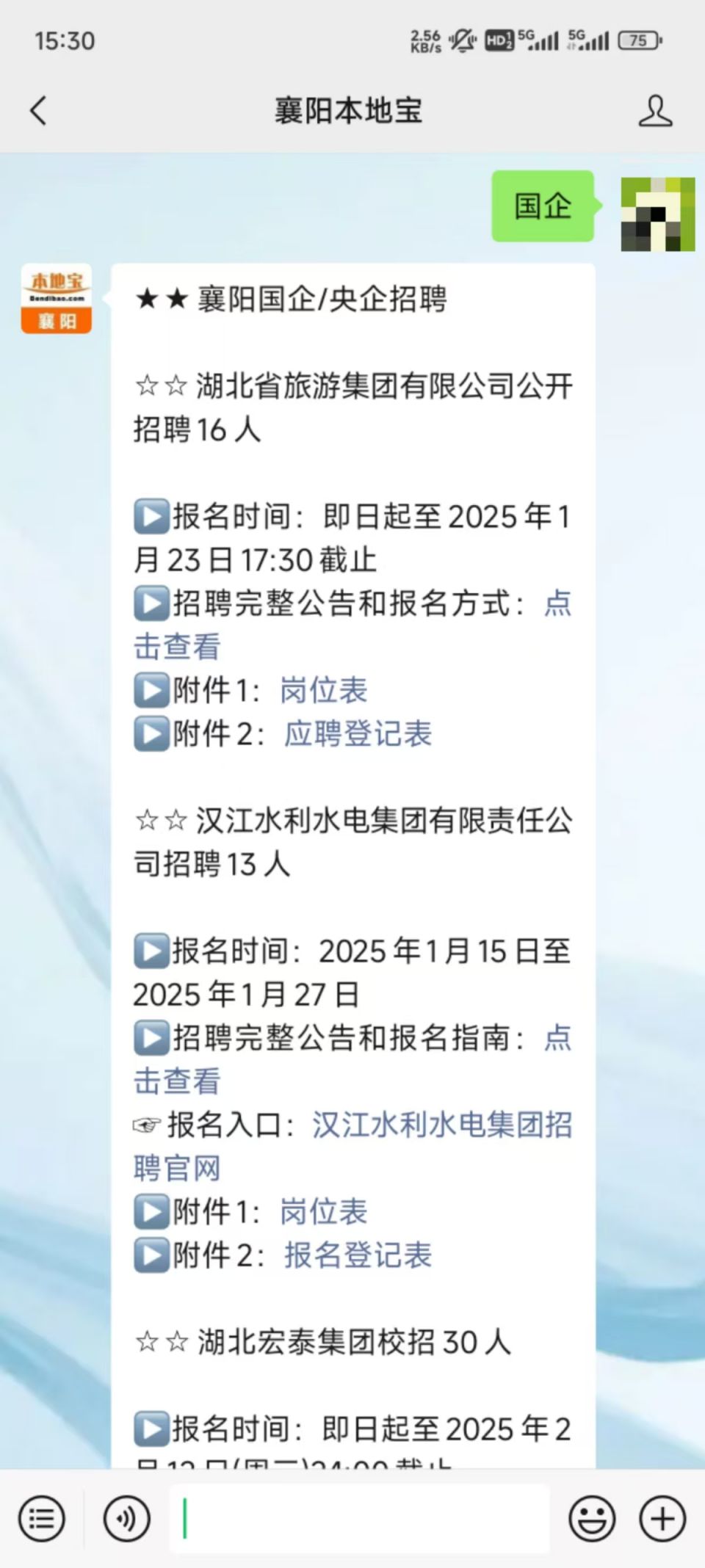
Task: Tap the 襄阳本地宝 account avatar
Action: 57,299
